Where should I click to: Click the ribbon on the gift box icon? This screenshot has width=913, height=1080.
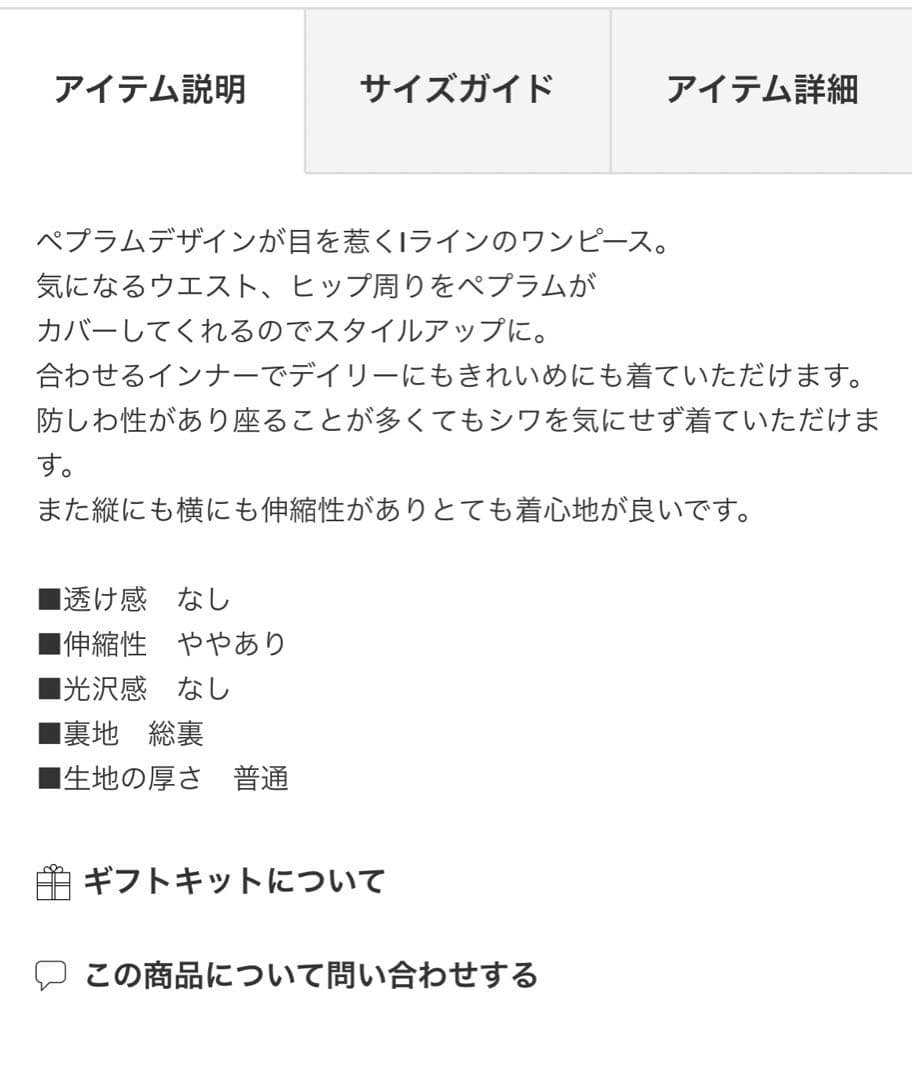52,867
